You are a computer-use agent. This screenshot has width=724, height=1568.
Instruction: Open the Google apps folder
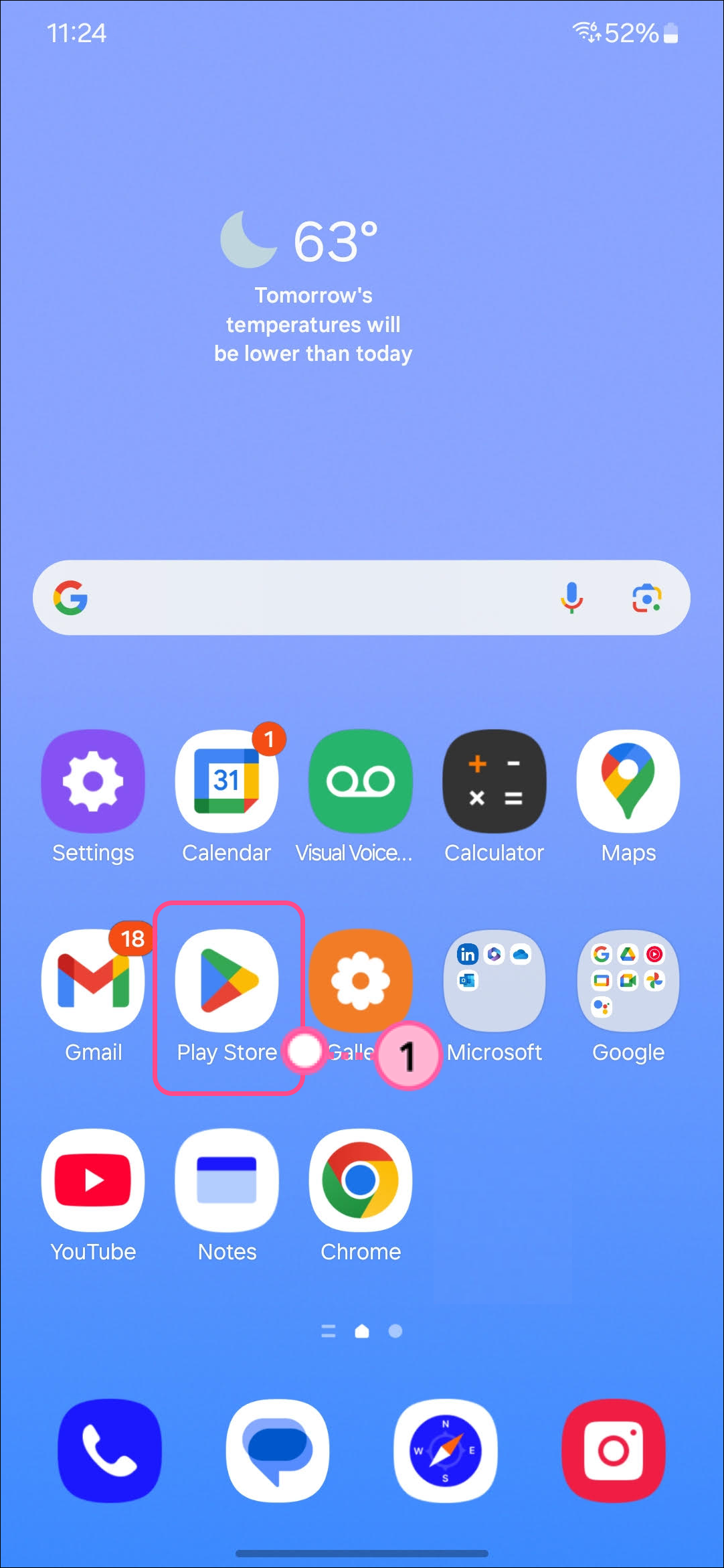[628, 981]
